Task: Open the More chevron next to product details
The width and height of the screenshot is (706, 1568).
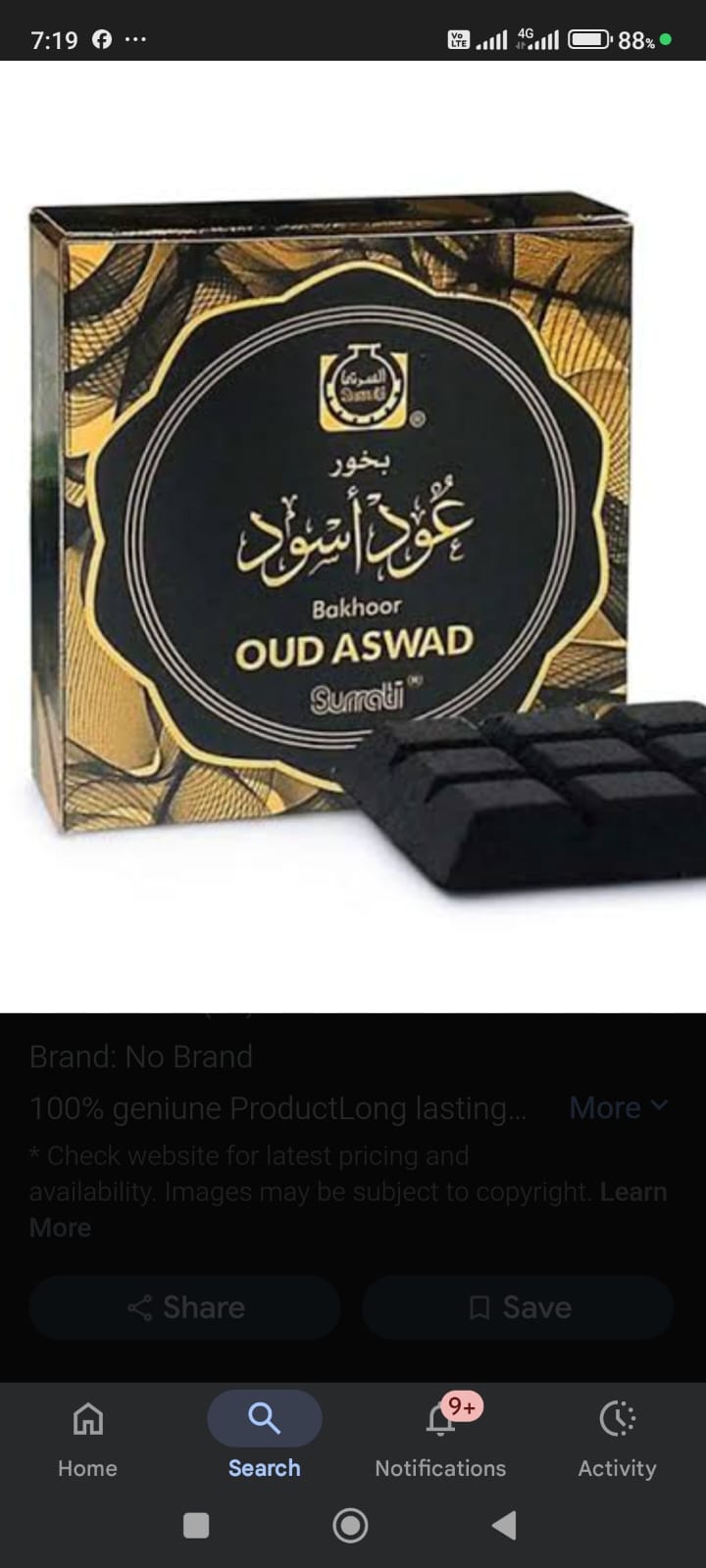Action: [x=659, y=1105]
